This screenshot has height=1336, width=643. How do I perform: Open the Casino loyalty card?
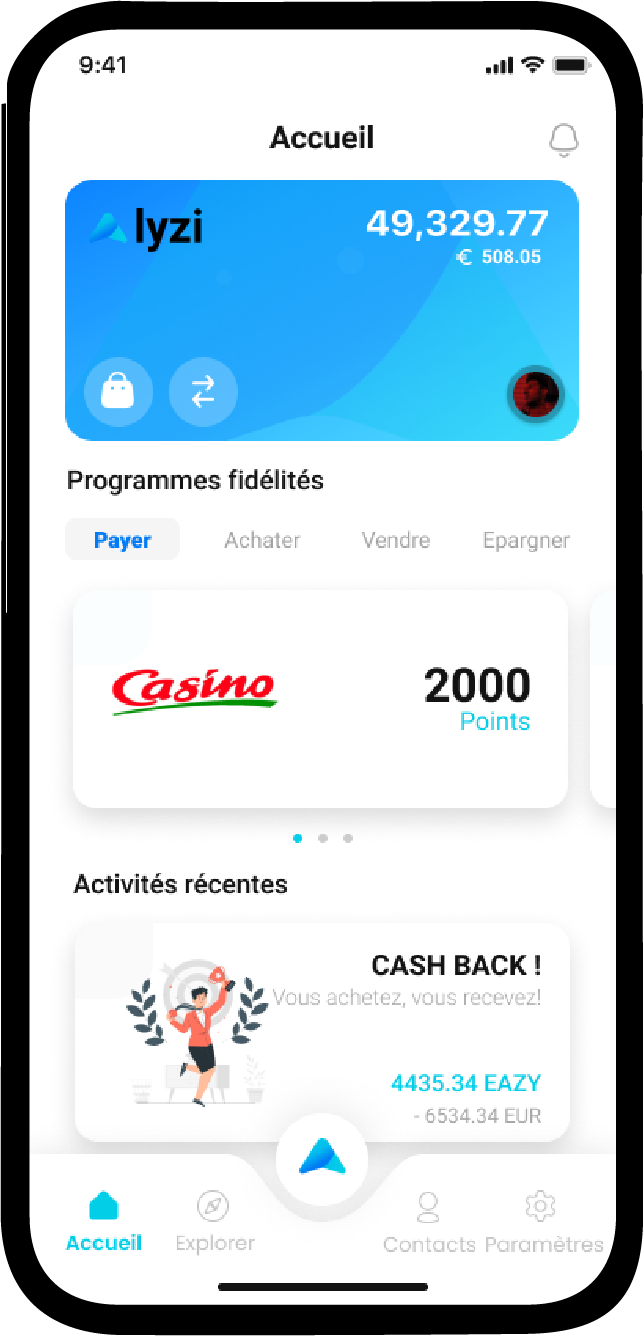321,699
